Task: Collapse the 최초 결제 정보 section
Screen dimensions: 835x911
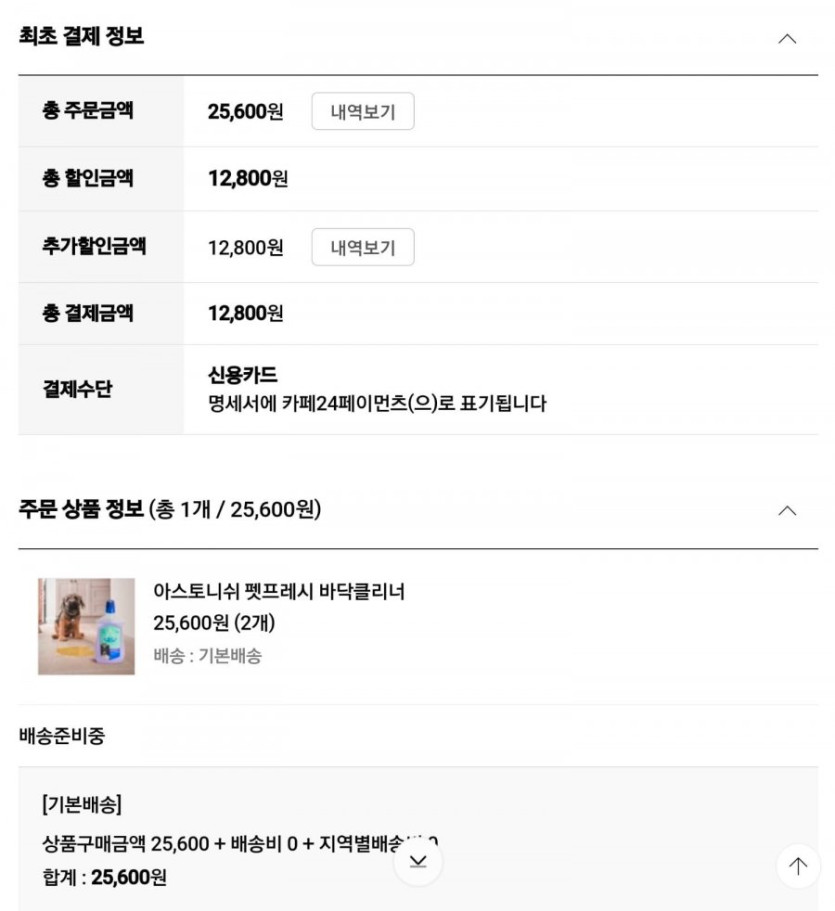Action: tap(787, 39)
